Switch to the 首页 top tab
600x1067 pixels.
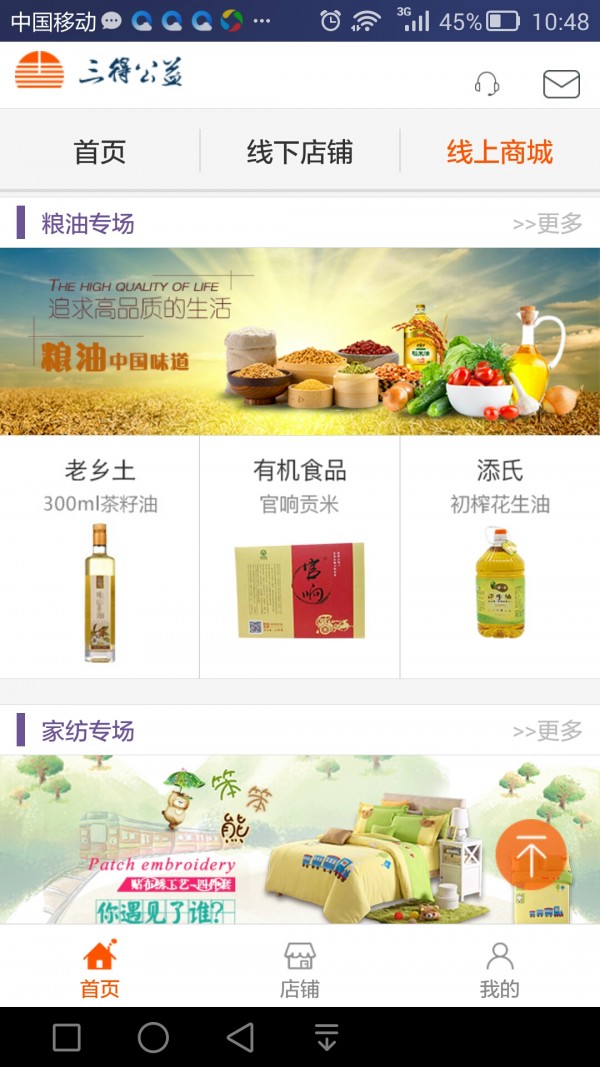point(100,152)
